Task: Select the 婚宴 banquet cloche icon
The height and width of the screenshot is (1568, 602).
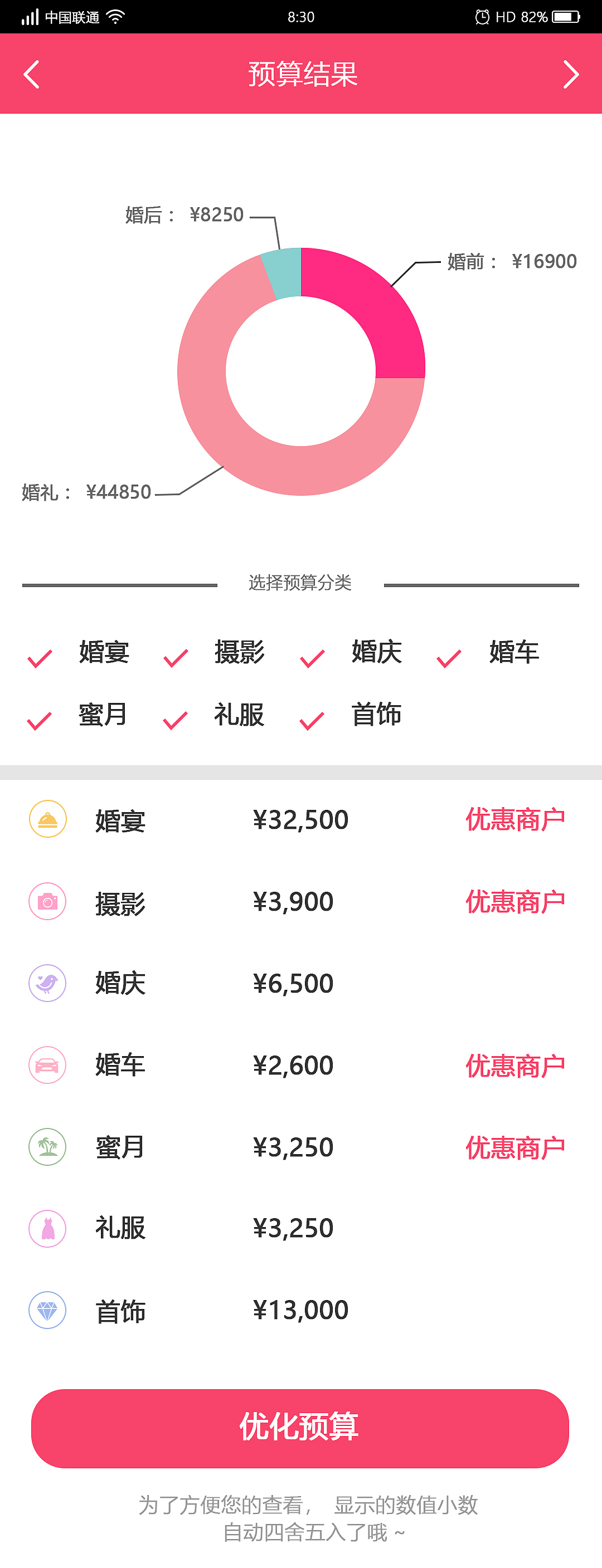Action: click(47, 819)
